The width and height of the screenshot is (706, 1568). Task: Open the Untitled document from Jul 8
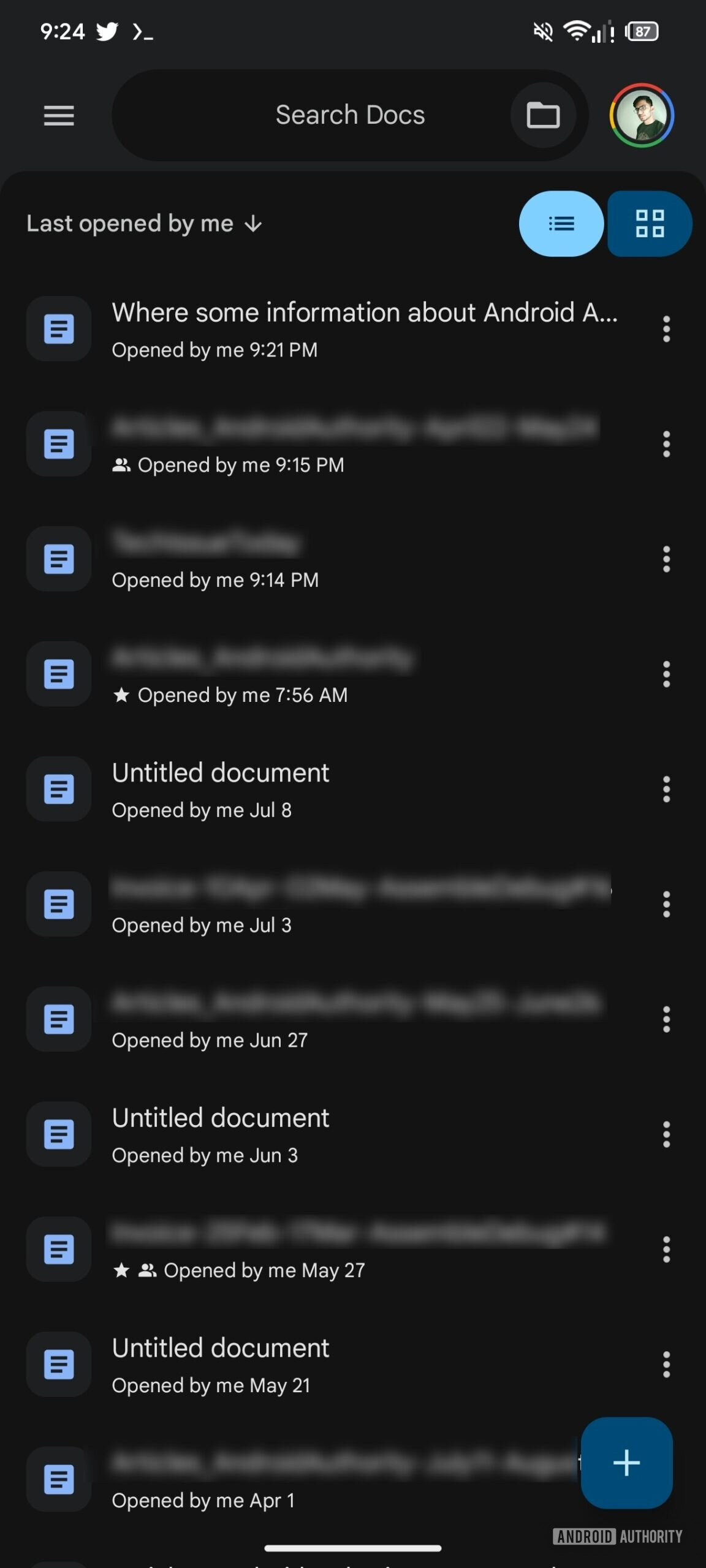(x=221, y=789)
